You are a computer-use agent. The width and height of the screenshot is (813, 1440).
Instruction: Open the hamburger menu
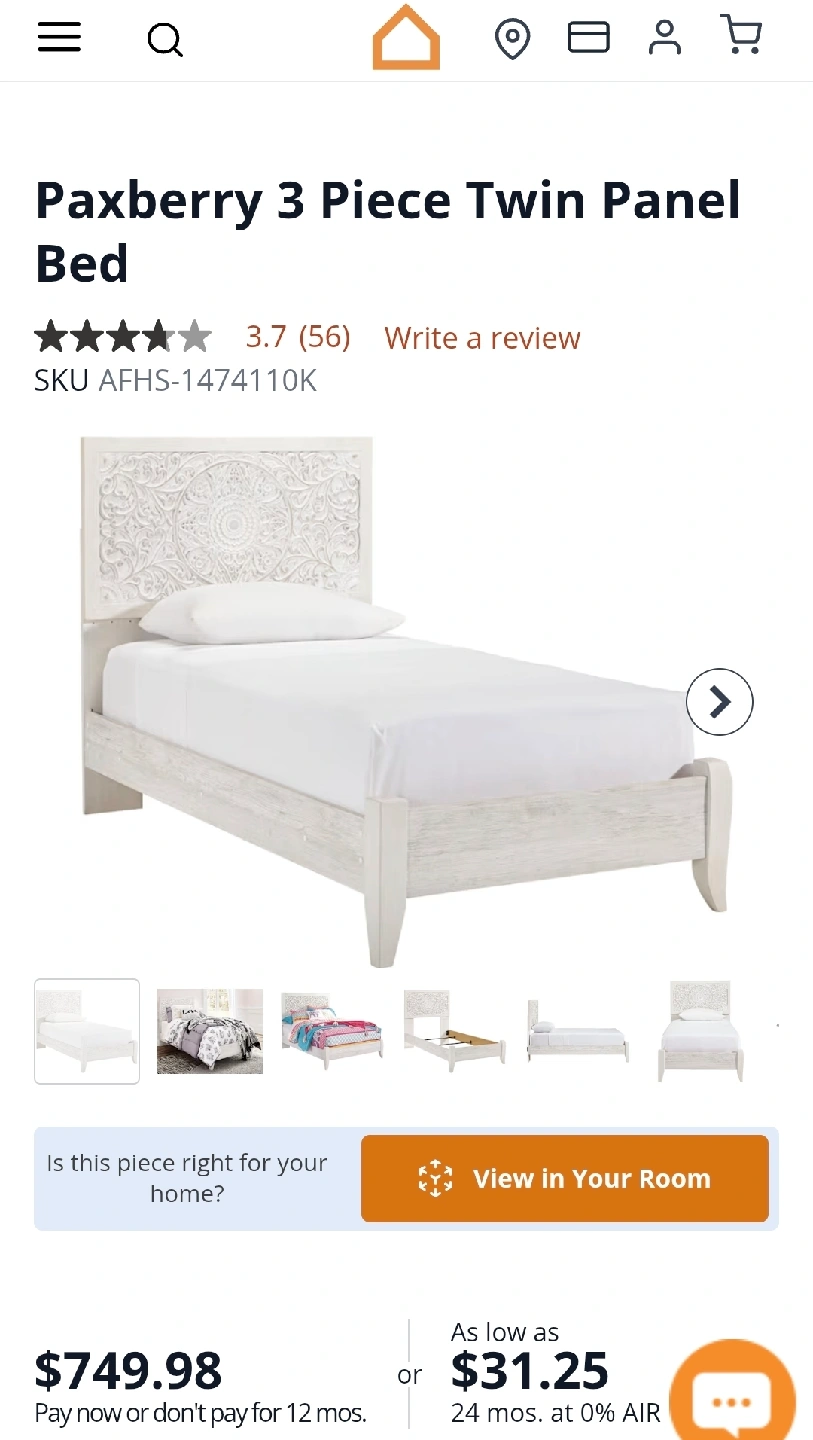point(59,38)
